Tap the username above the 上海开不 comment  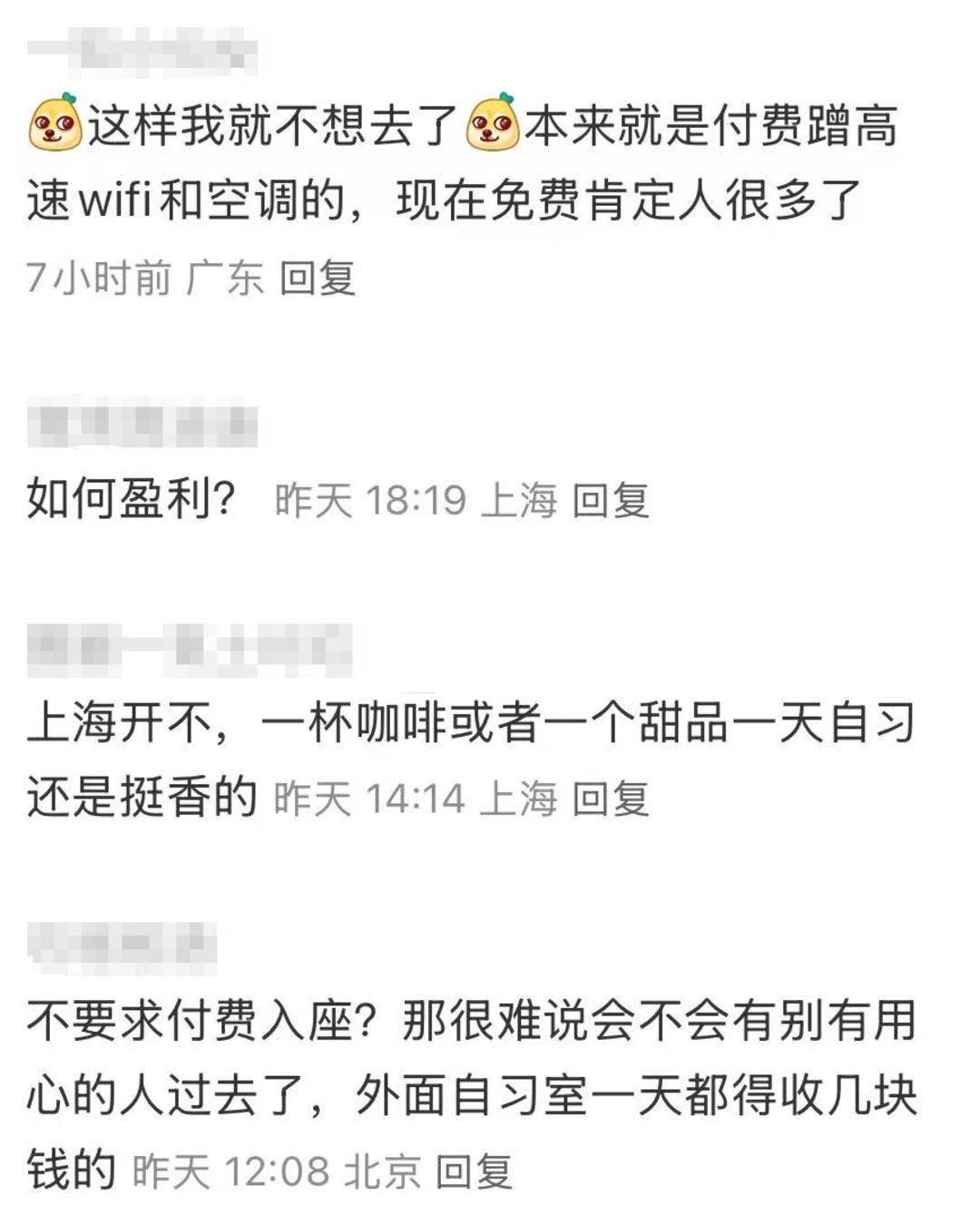191,649
